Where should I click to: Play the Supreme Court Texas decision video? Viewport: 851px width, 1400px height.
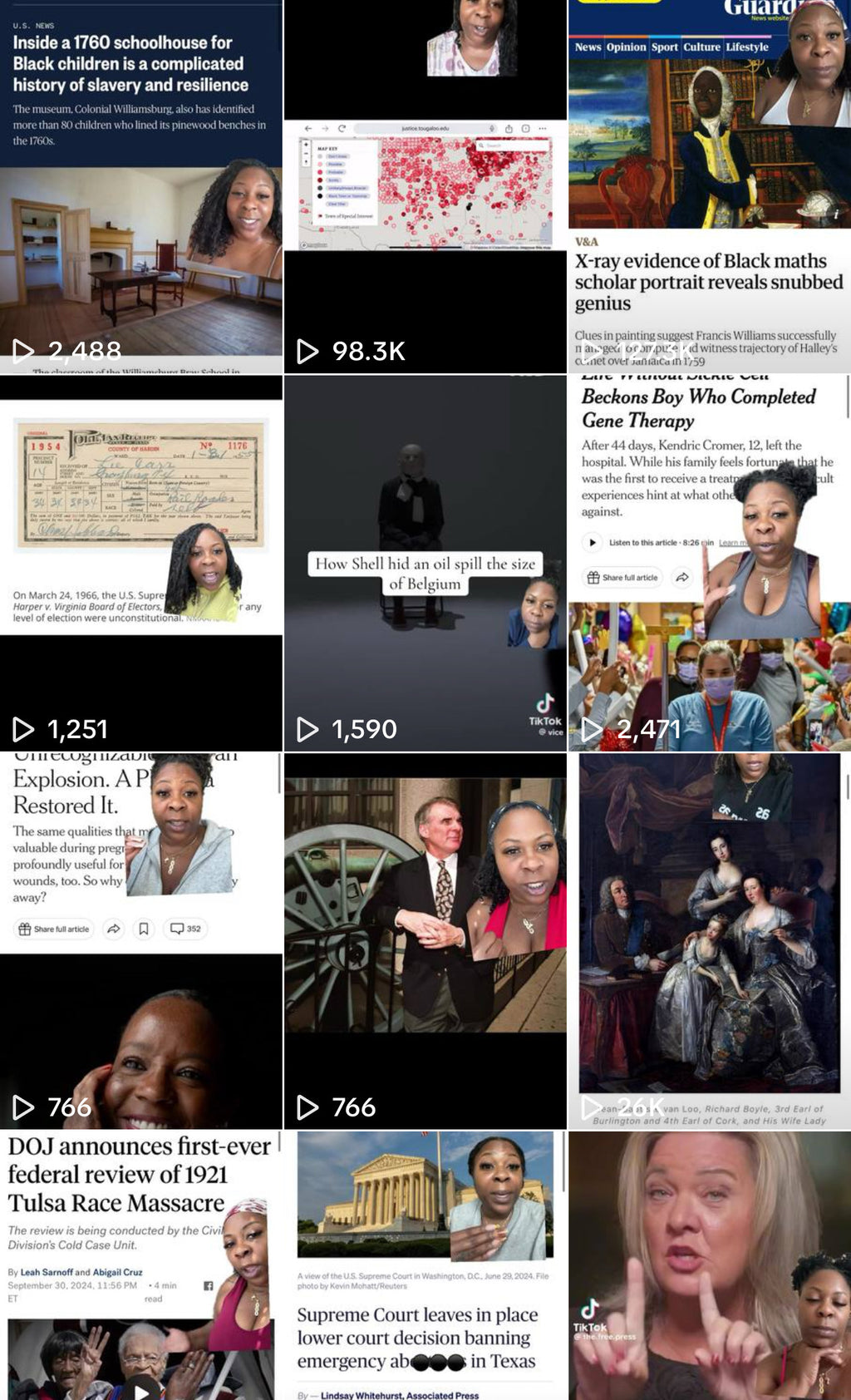pyautogui.click(x=425, y=1265)
